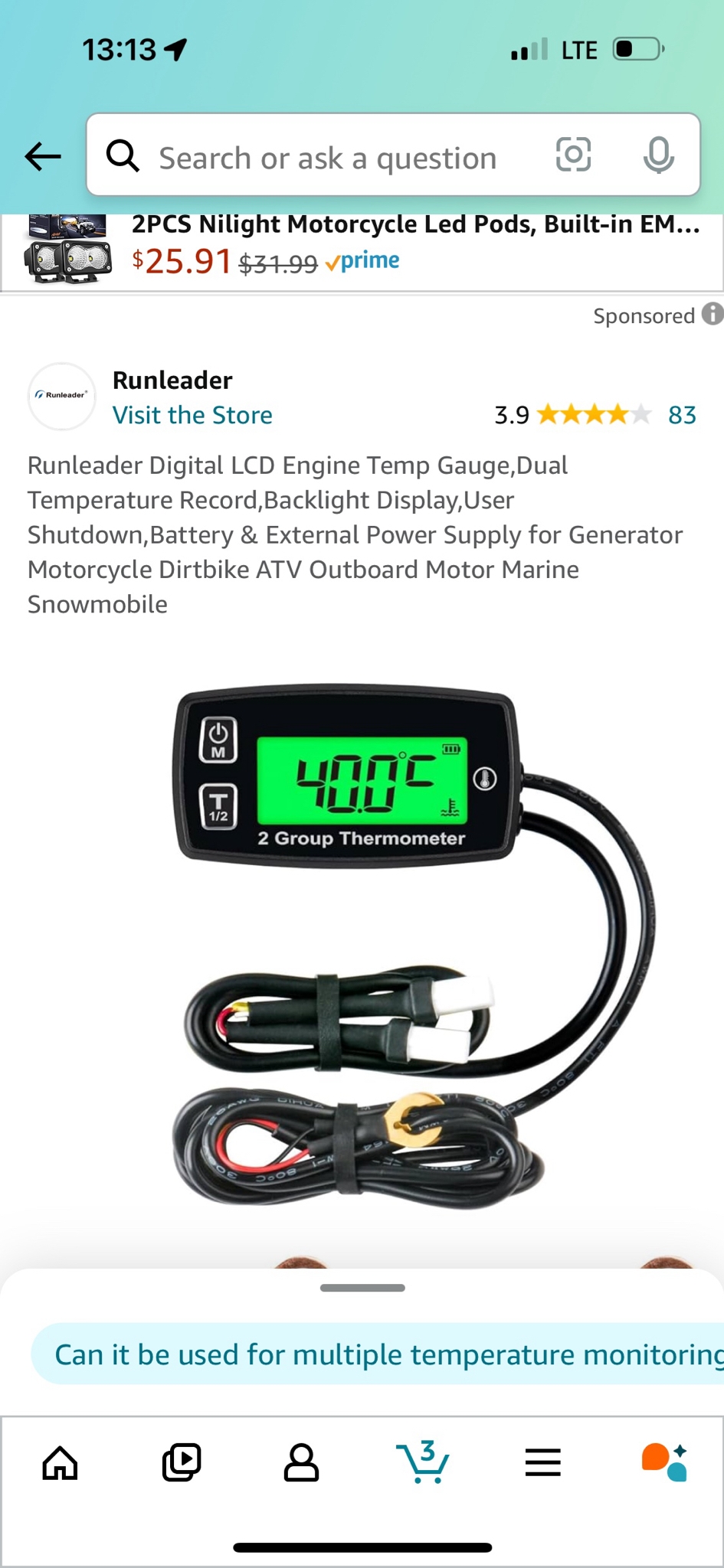Go to the Home tab
The width and height of the screenshot is (724, 1568).
(x=60, y=1462)
